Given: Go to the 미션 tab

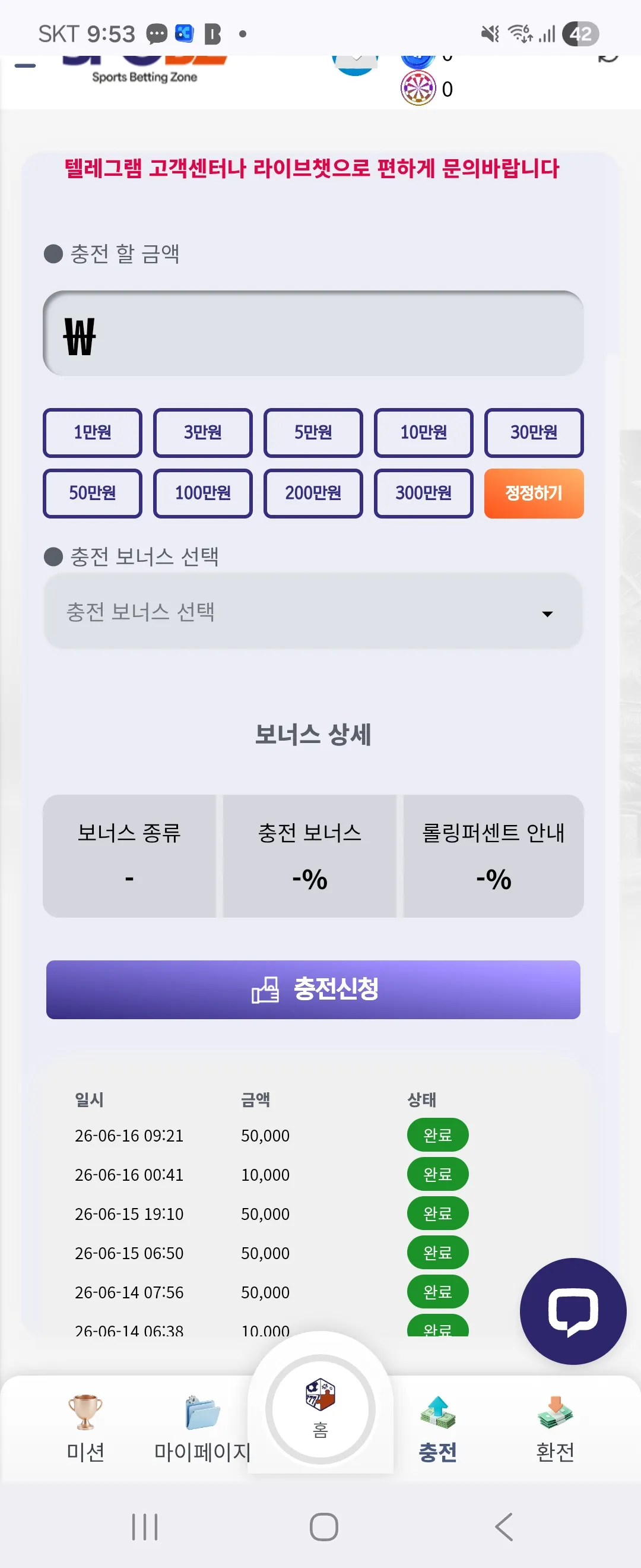Looking at the screenshot, I should pyautogui.click(x=85, y=1428).
